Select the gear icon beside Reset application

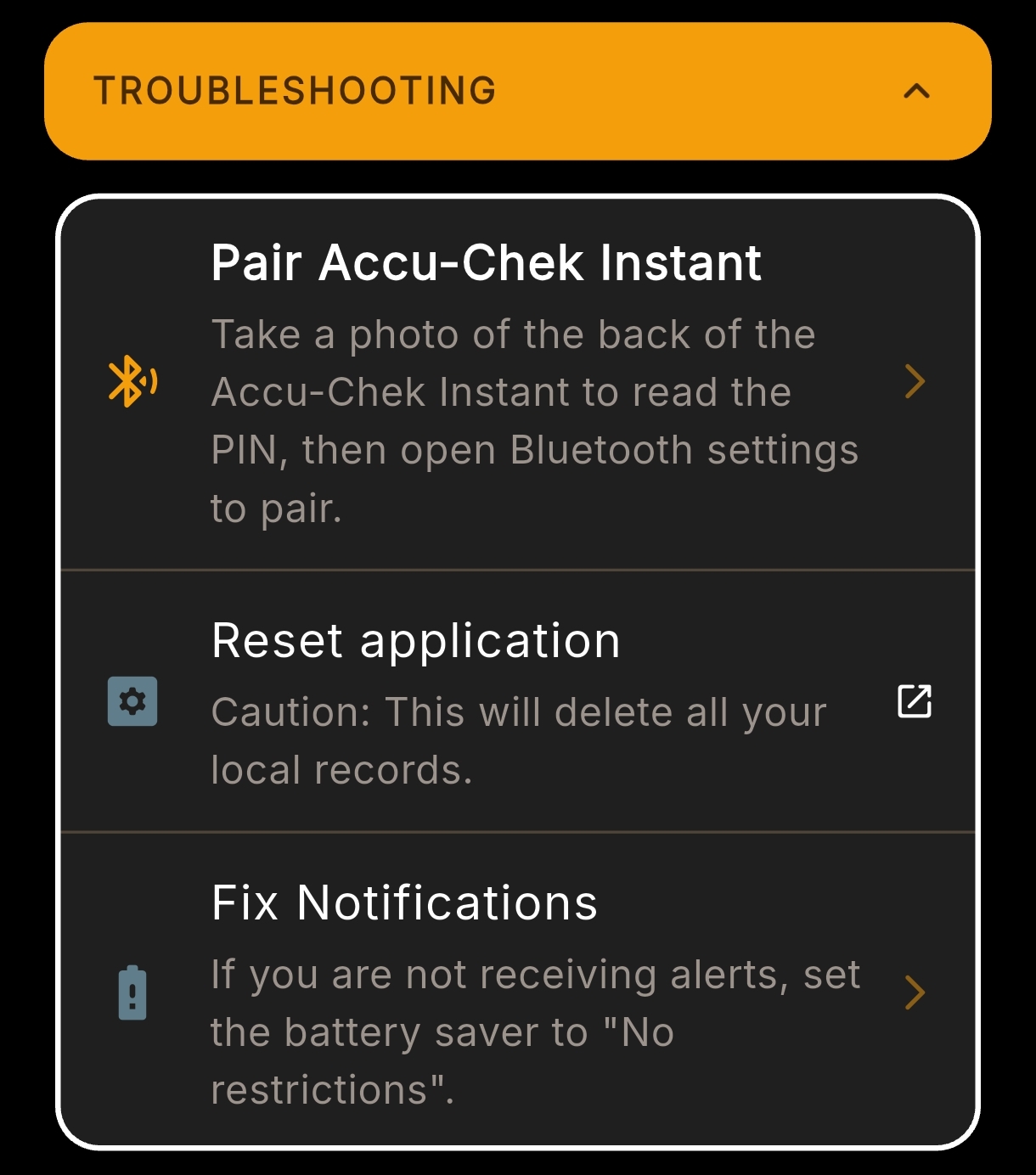133,702
